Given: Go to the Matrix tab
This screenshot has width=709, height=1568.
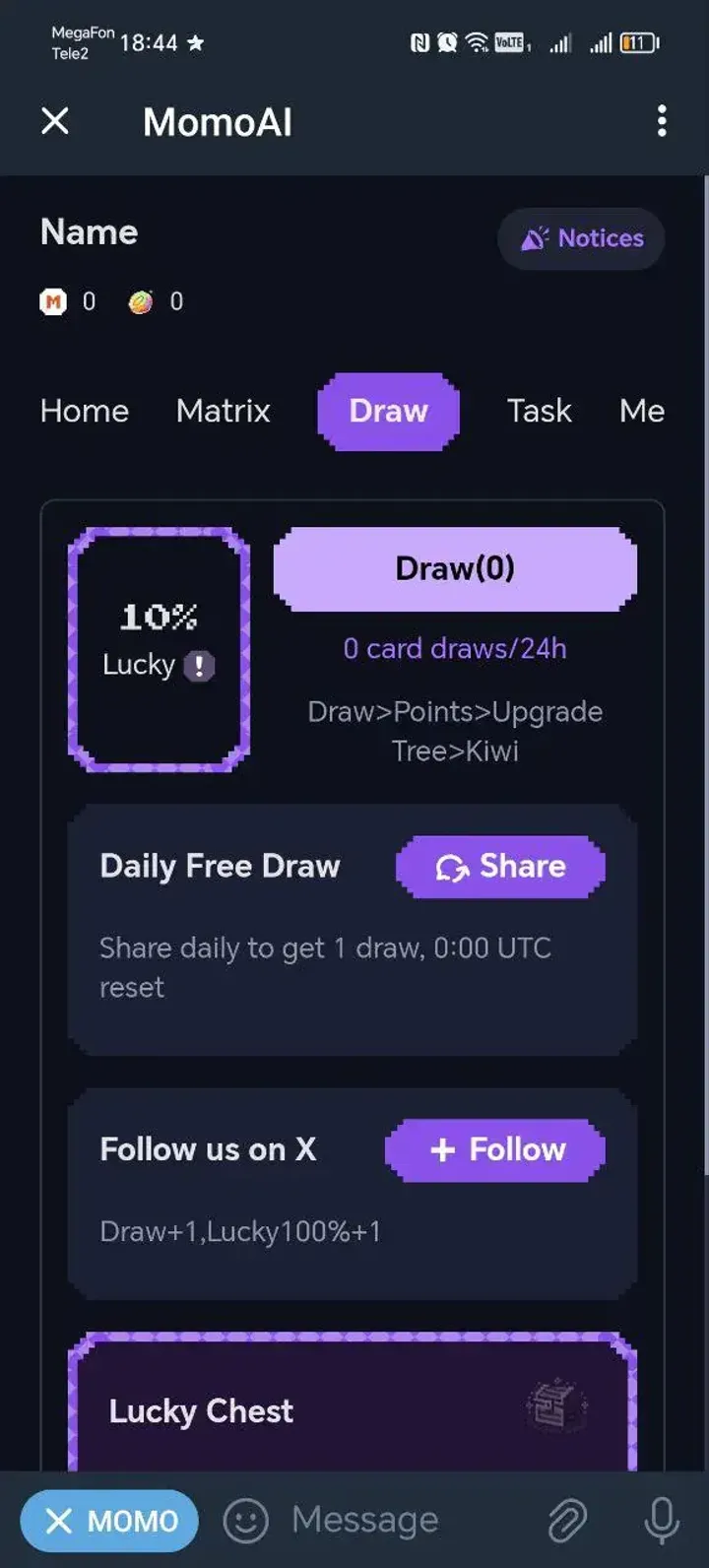Looking at the screenshot, I should tap(223, 411).
